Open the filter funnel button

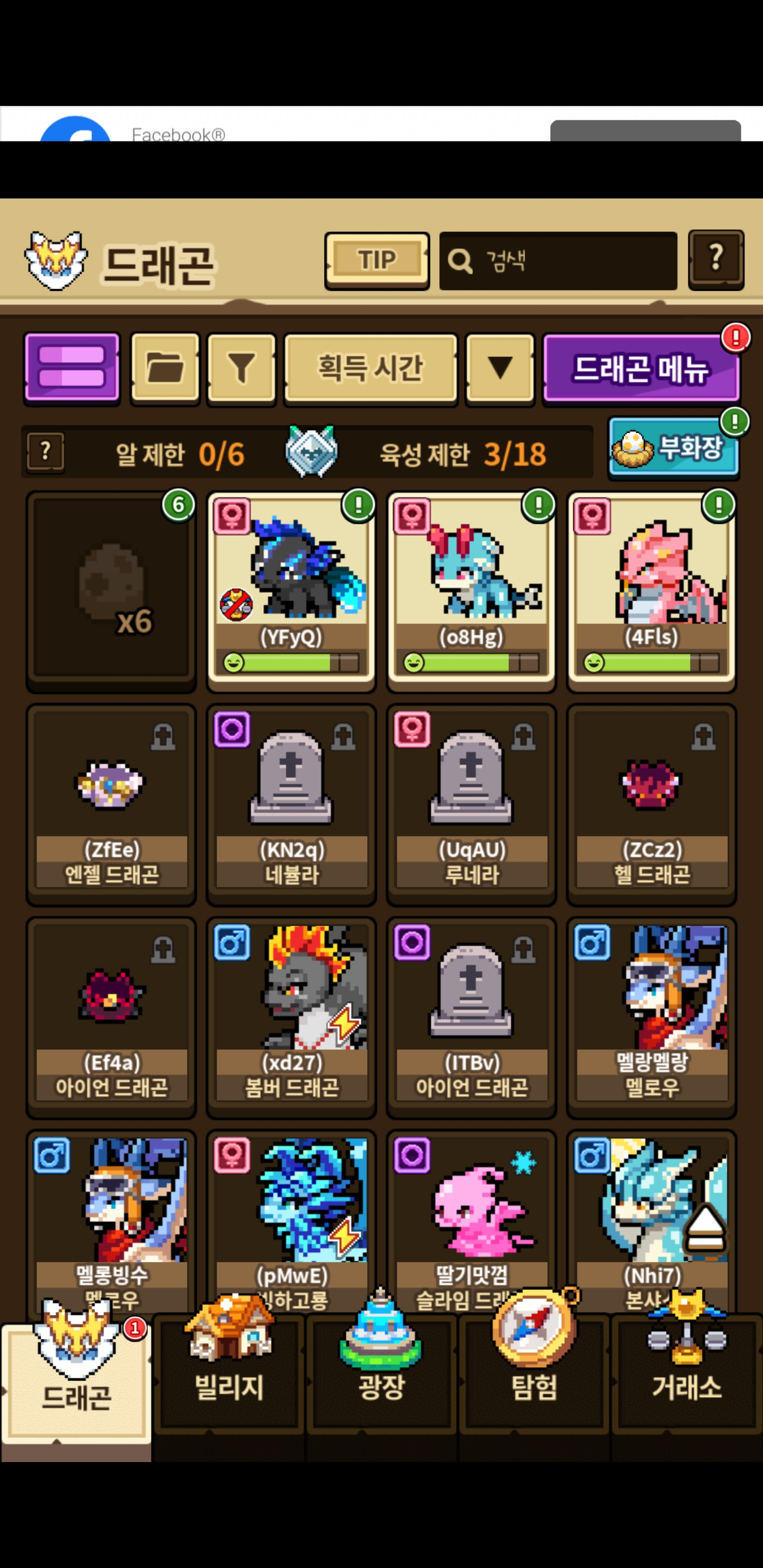click(242, 368)
